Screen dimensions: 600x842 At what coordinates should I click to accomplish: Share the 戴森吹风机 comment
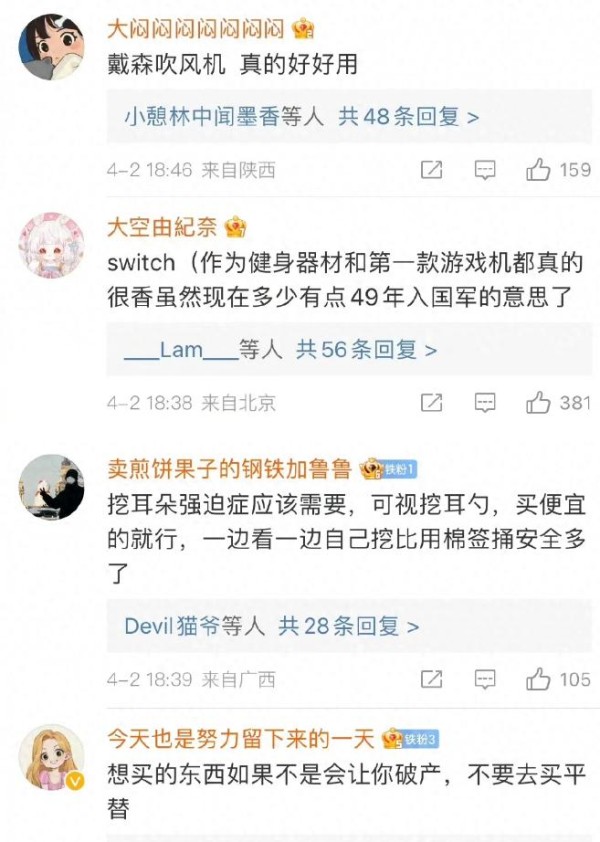(431, 170)
